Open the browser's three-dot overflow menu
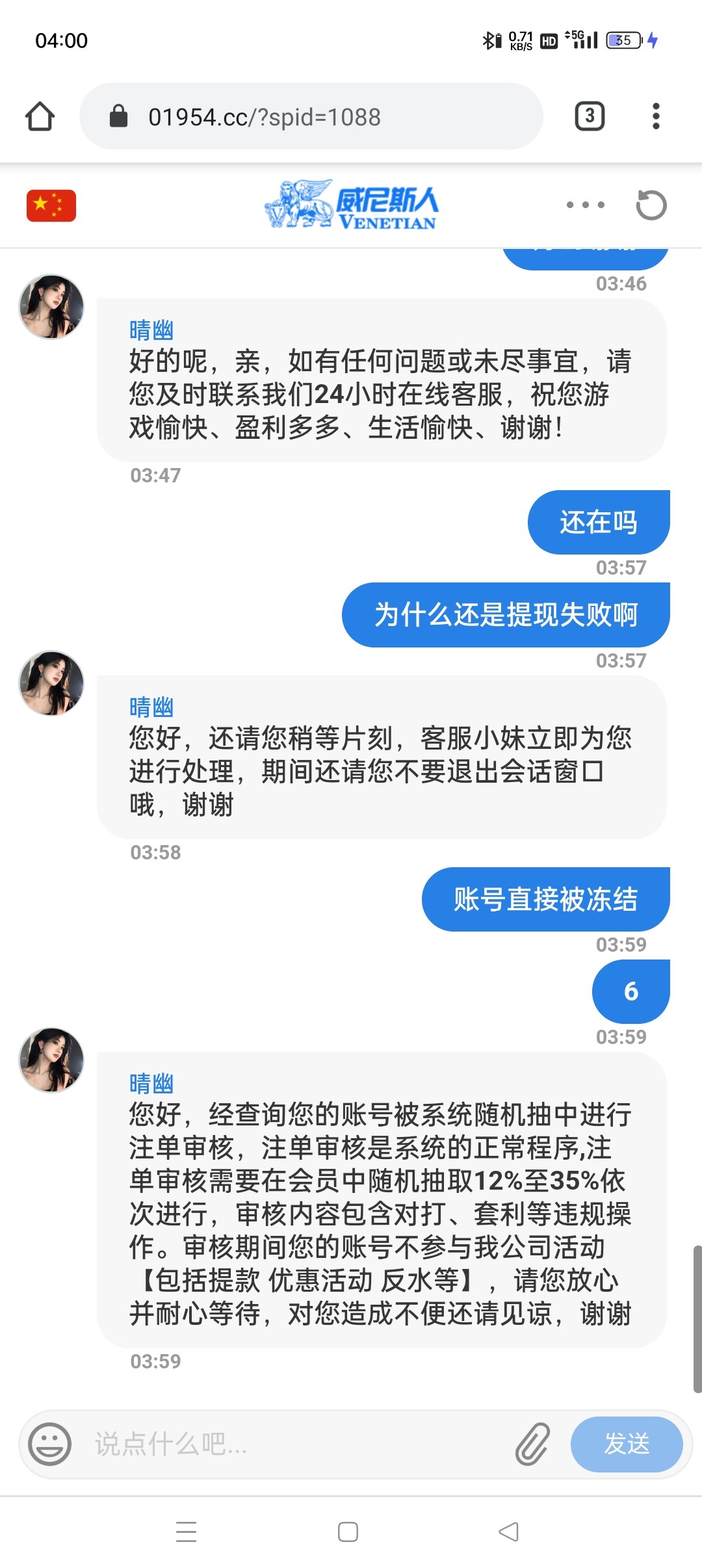Screen dimensions: 702x1568 [x=656, y=117]
